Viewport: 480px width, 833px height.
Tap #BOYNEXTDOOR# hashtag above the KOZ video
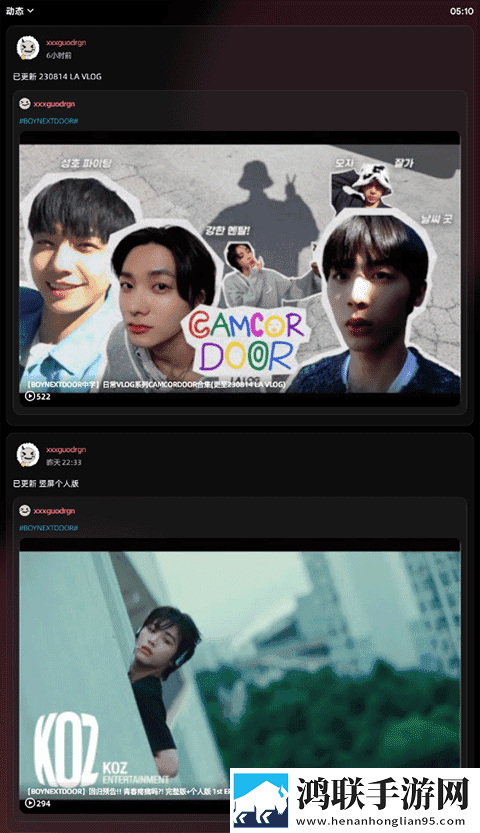(x=49, y=528)
